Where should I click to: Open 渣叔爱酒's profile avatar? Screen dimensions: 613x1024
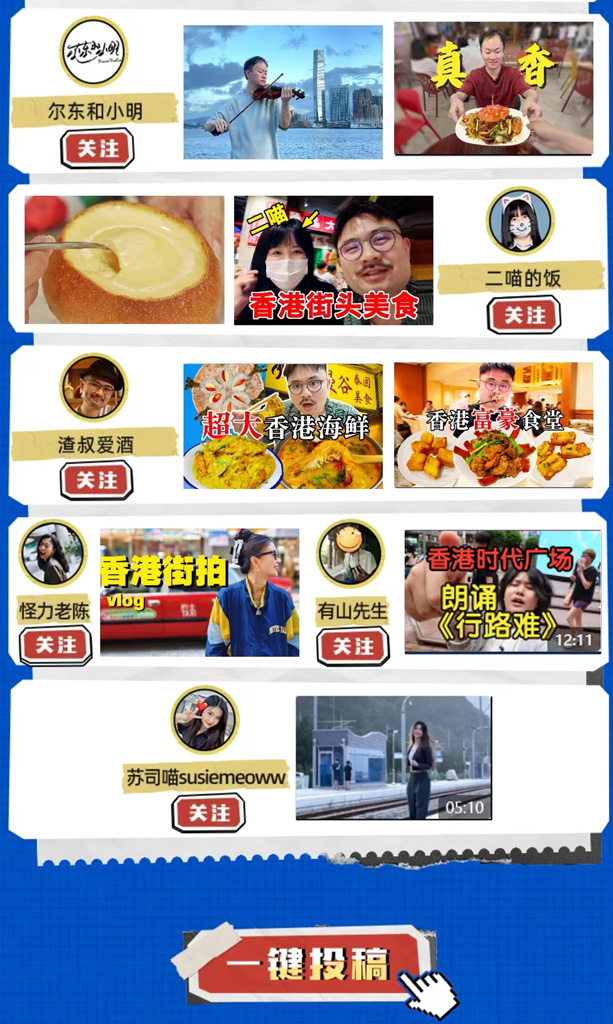pos(93,388)
